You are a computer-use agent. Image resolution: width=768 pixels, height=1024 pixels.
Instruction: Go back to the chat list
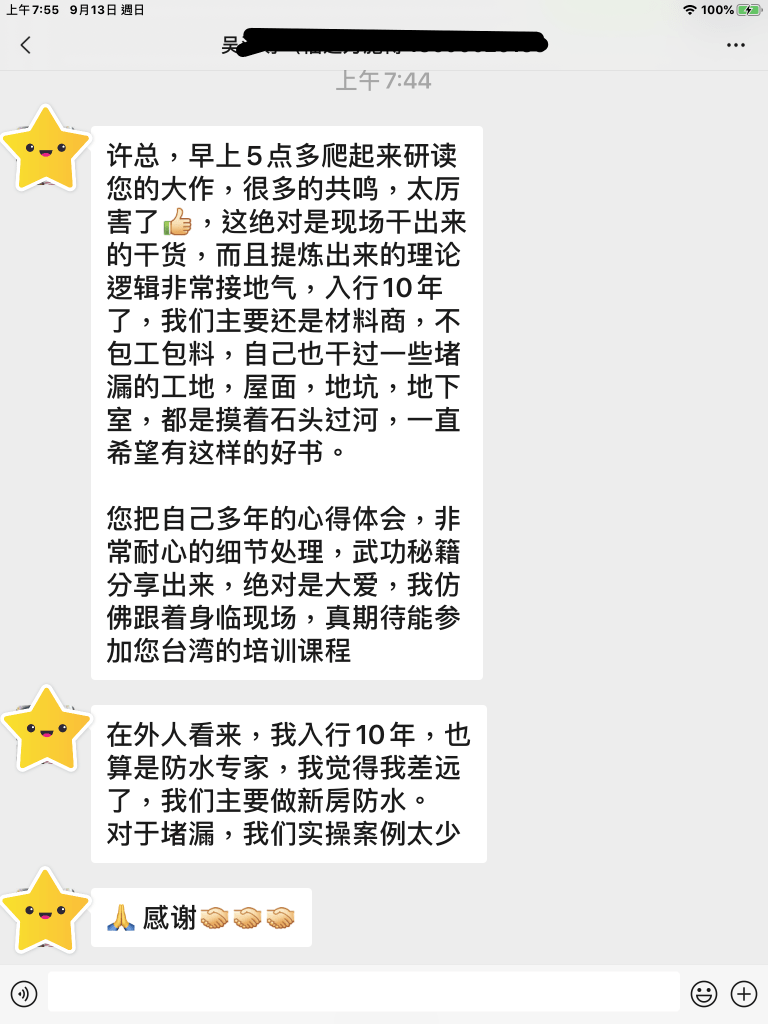(x=26, y=45)
